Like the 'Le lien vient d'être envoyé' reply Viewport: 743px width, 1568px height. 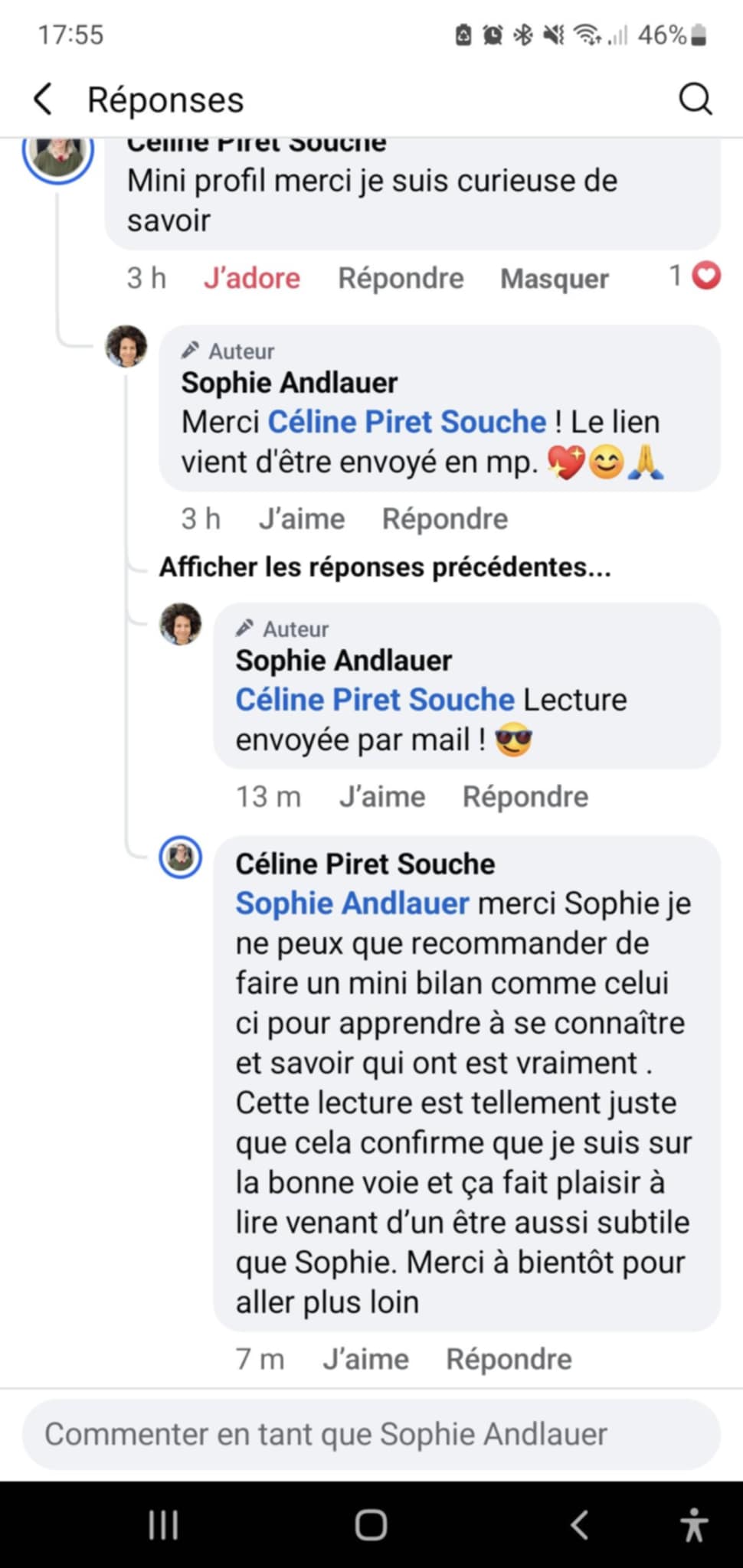(301, 519)
